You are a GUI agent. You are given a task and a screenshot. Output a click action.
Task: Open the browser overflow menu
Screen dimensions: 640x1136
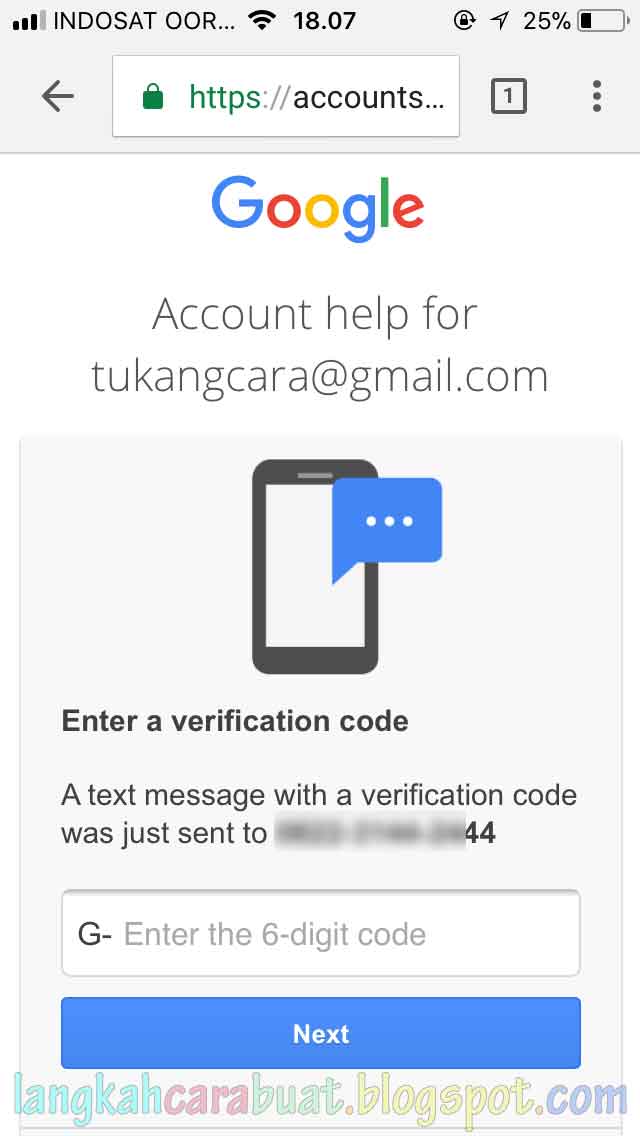point(596,96)
